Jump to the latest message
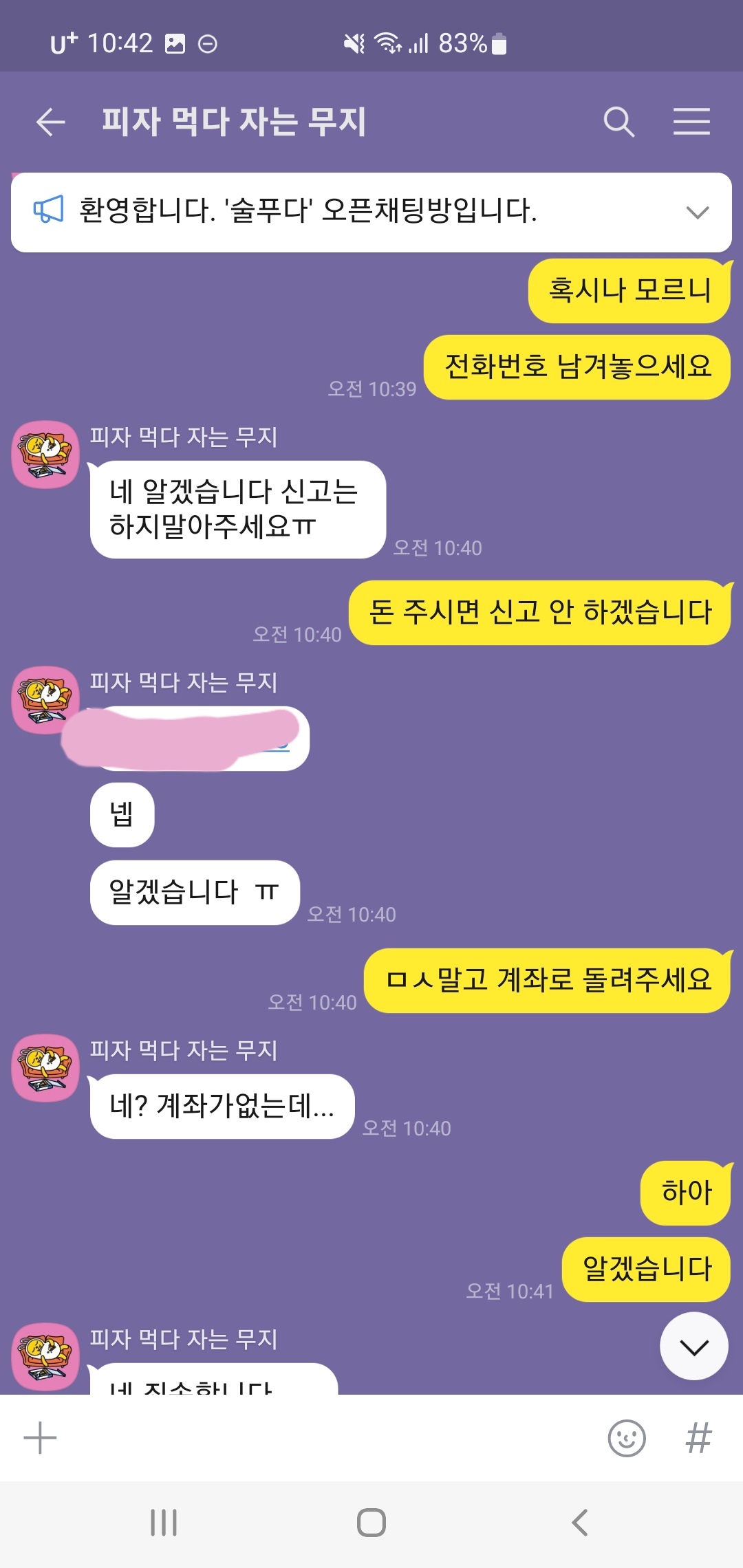 693,1346
